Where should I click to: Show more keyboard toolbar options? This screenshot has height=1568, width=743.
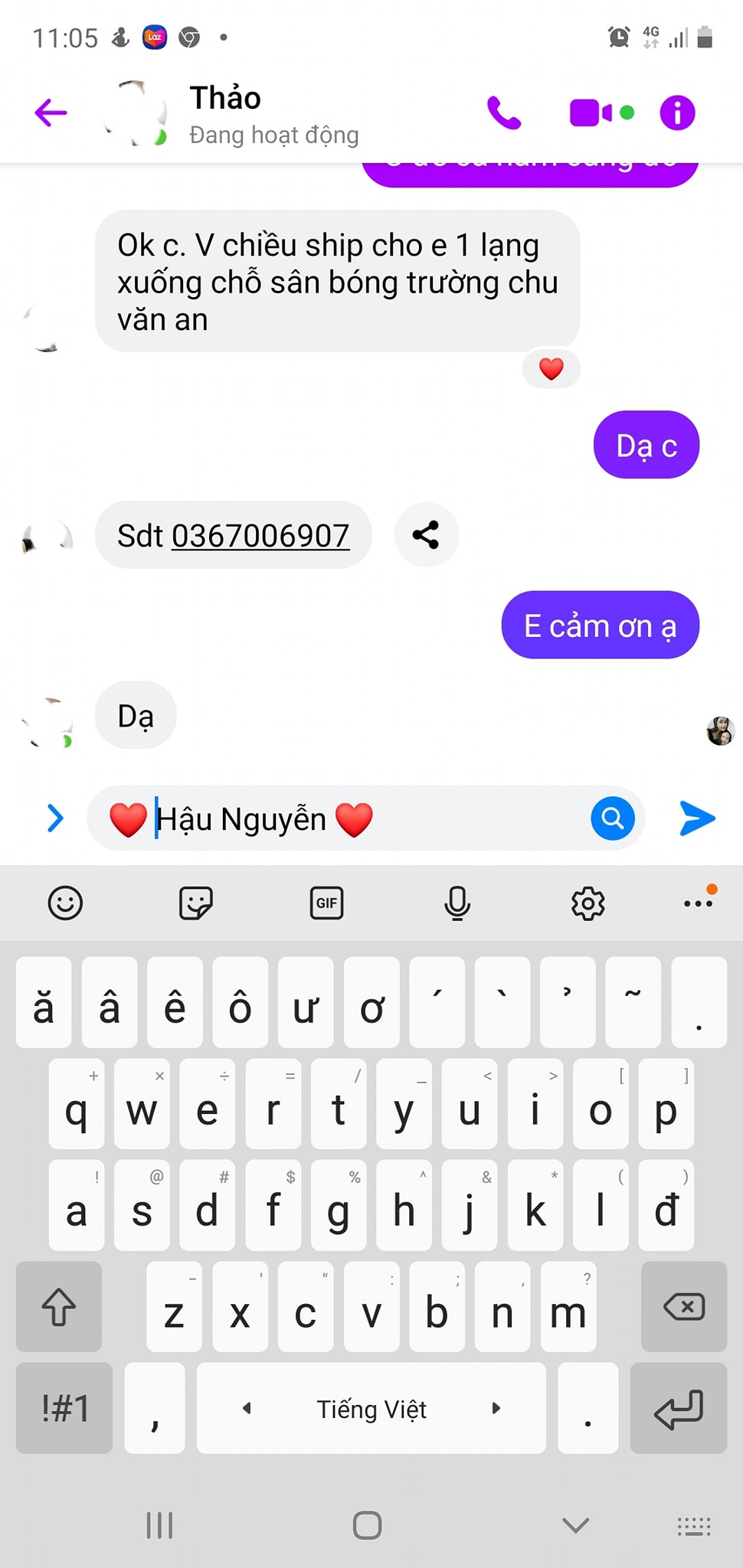[x=698, y=903]
